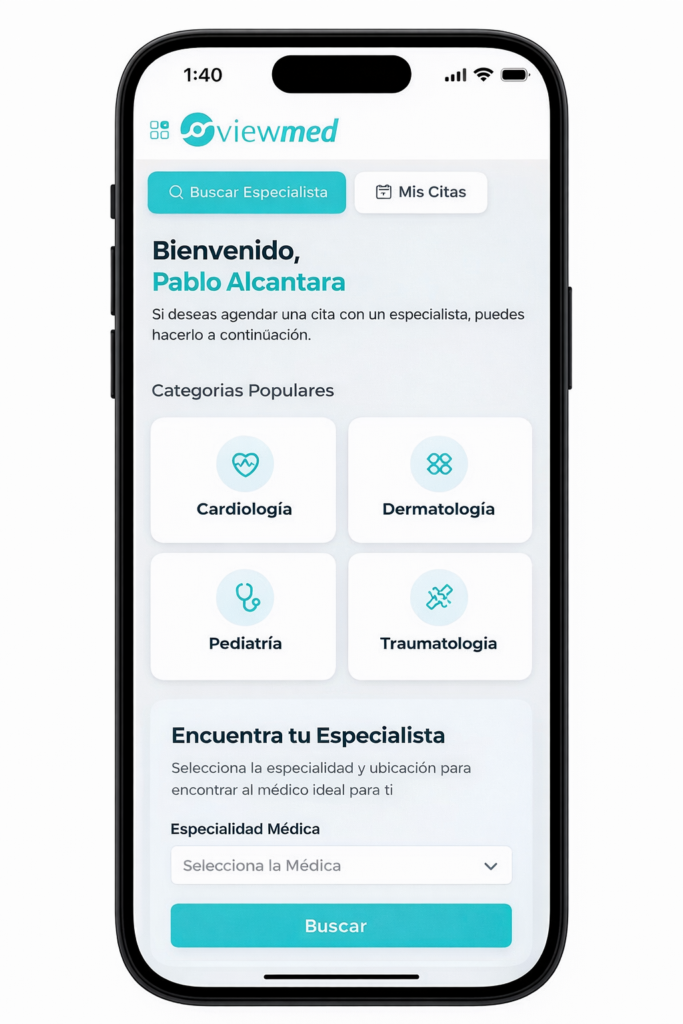Open the Traumatologia category

coord(439,616)
